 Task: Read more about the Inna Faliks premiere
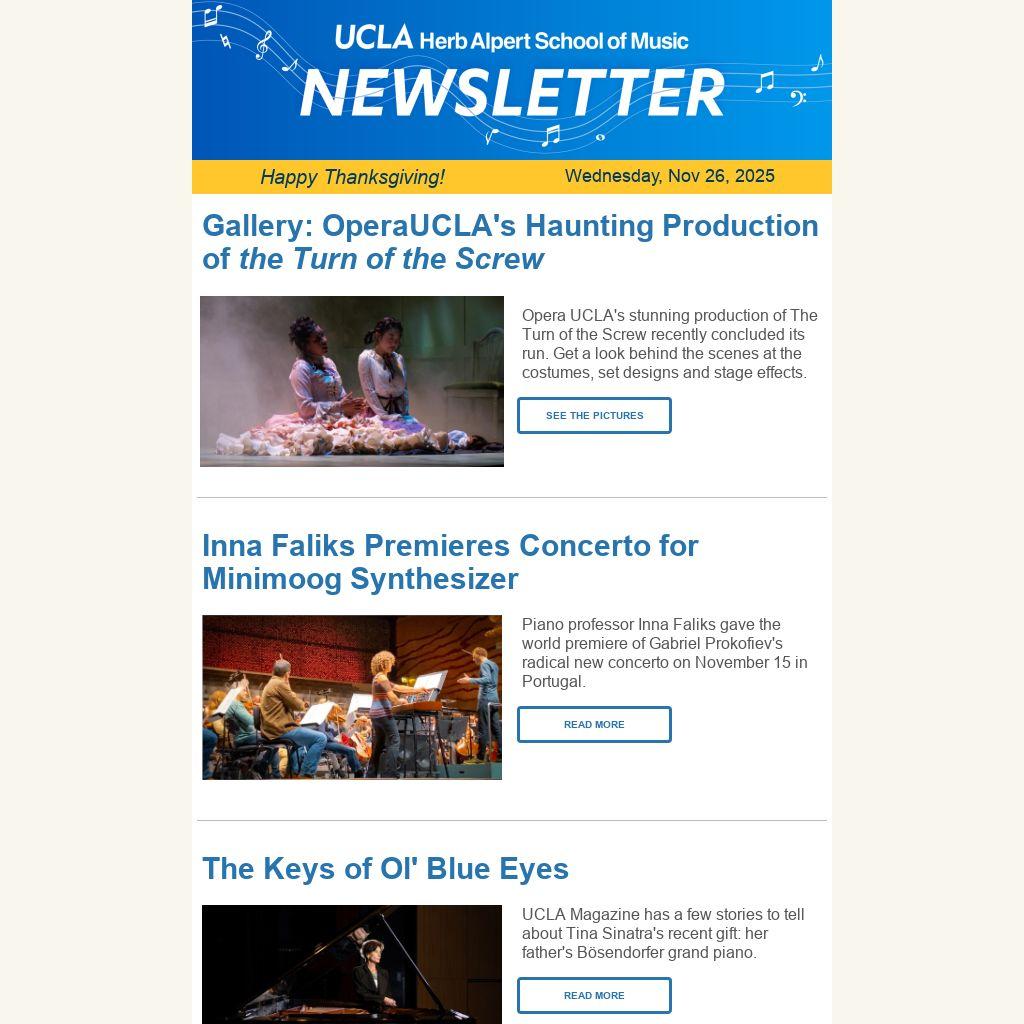(x=594, y=724)
